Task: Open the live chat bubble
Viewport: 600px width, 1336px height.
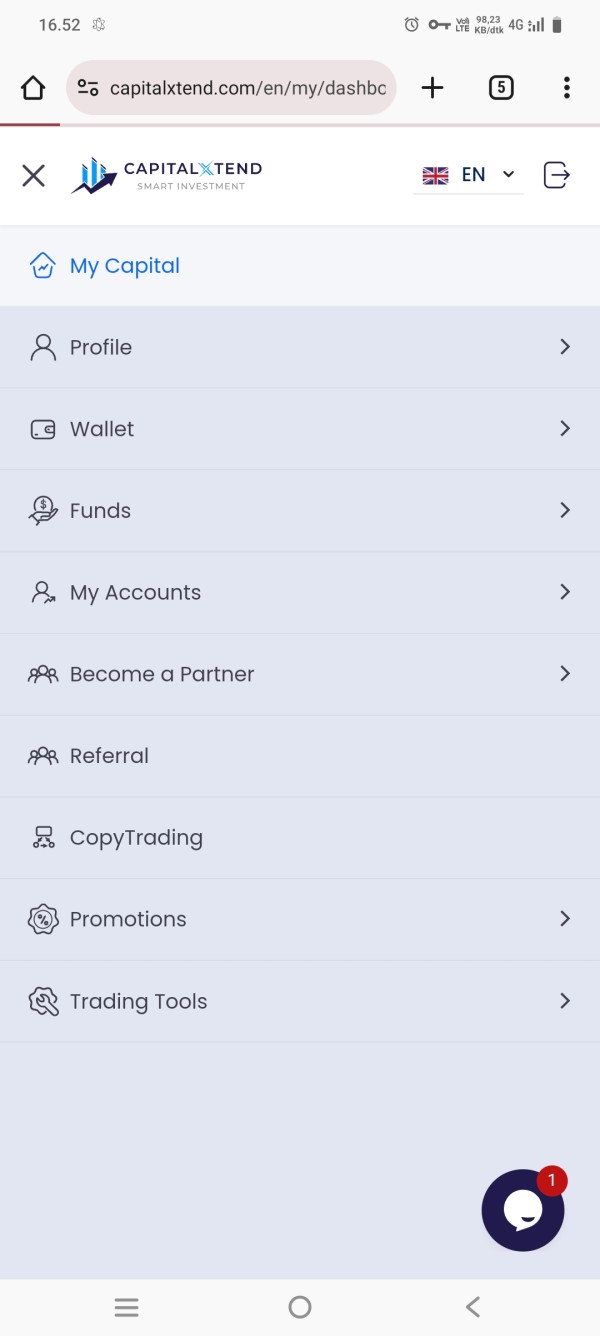Action: click(x=523, y=1210)
